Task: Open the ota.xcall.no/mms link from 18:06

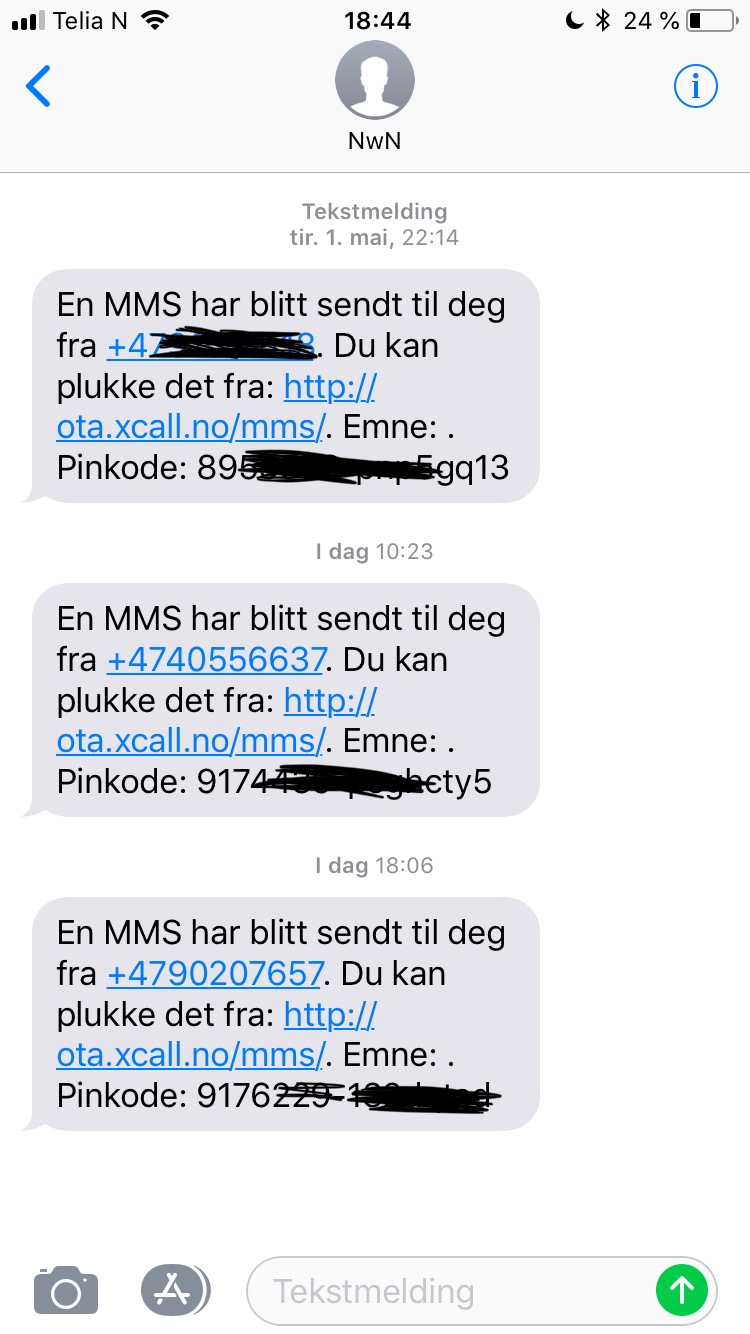Action: coord(215,1034)
